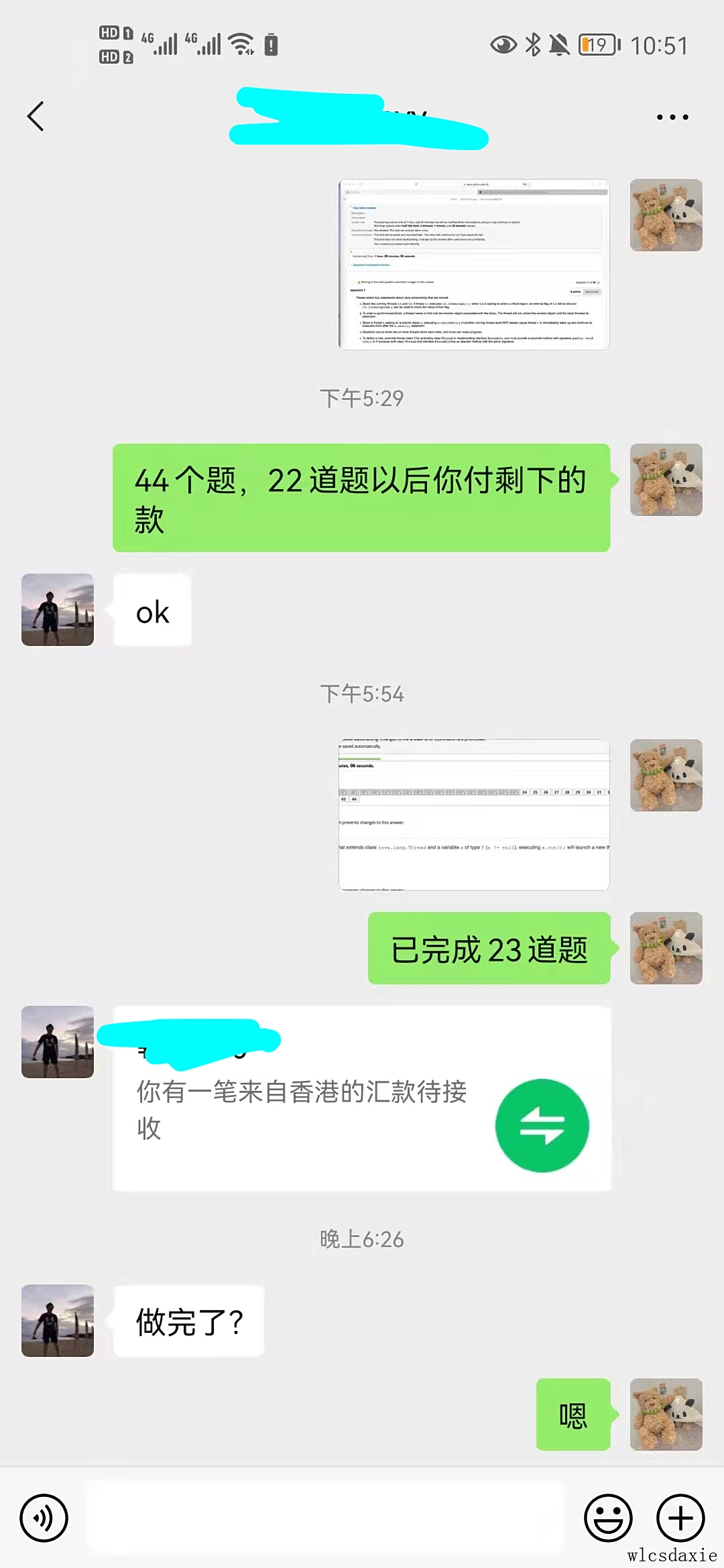
Task: Open the first exam screenshot image
Action: tap(474, 264)
